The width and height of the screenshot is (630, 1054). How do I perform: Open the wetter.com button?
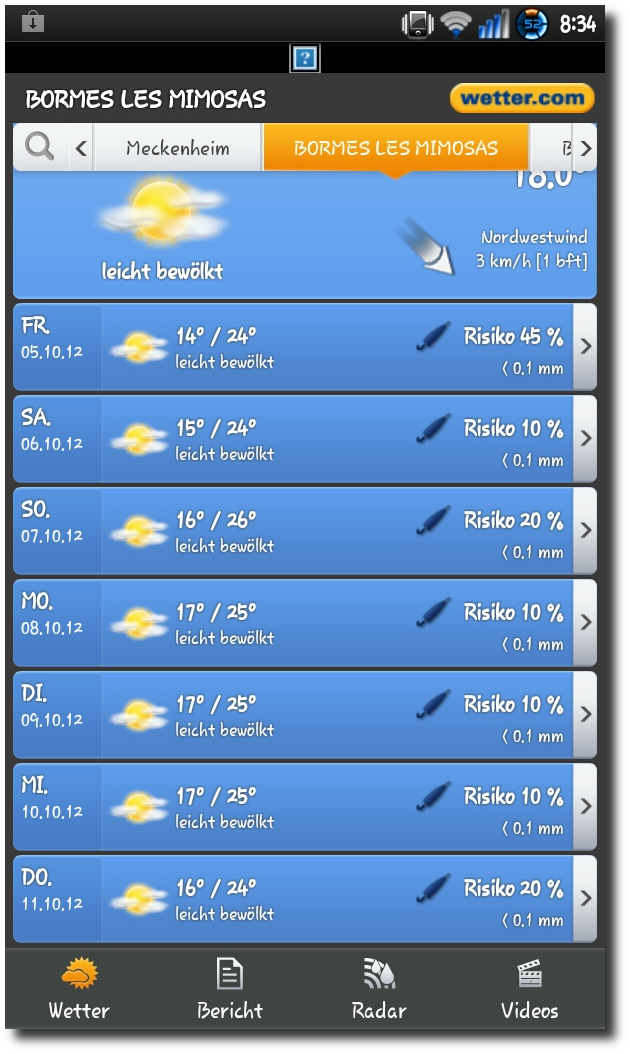(522, 98)
